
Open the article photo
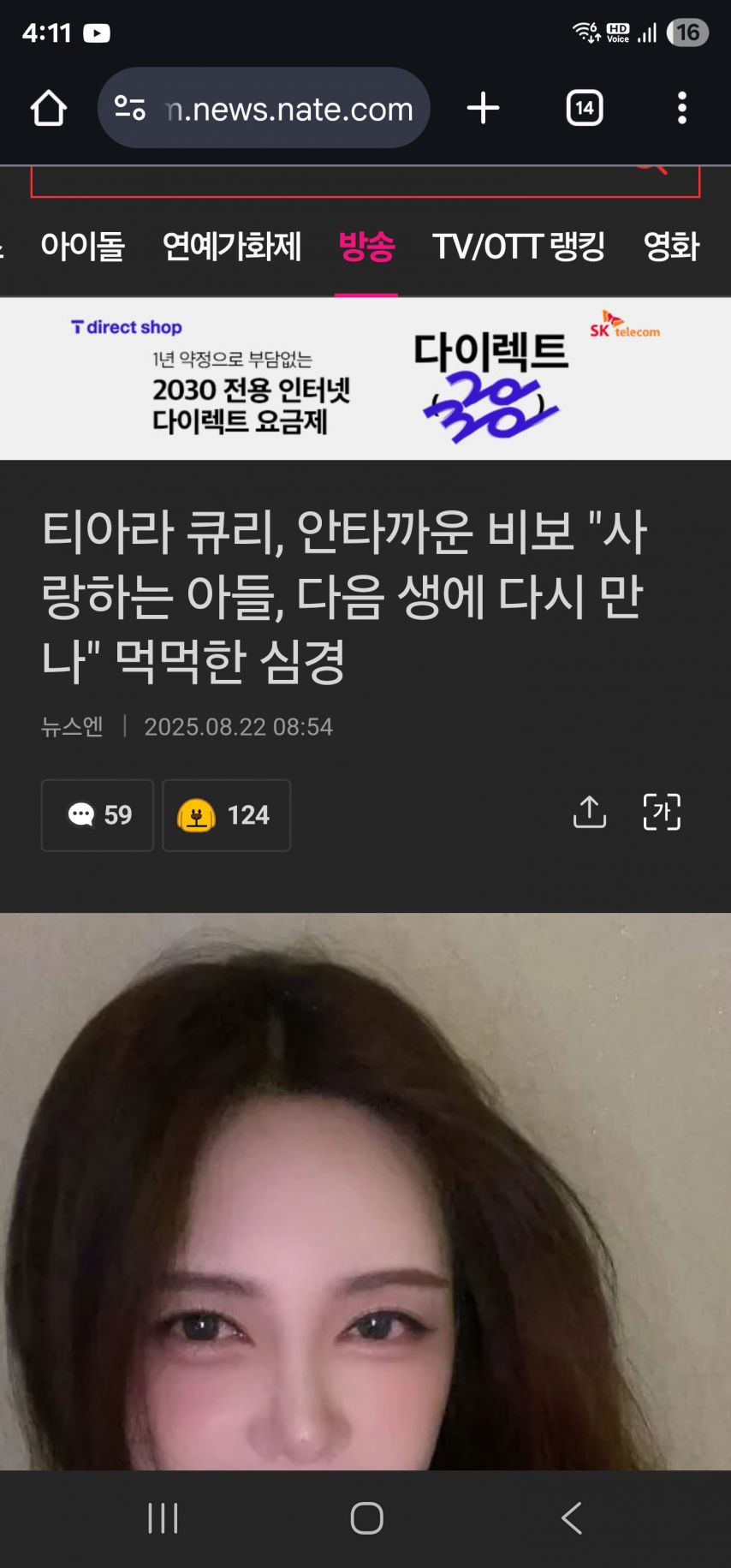click(365, 1191)
